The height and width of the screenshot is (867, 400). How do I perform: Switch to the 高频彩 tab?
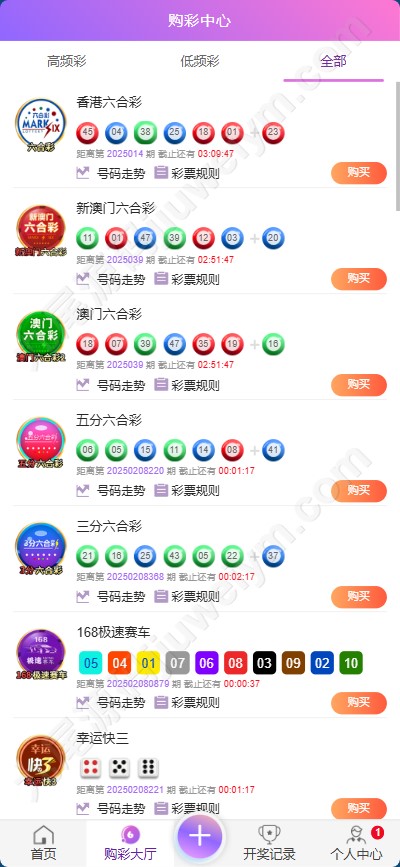click(x=66, y=61)
